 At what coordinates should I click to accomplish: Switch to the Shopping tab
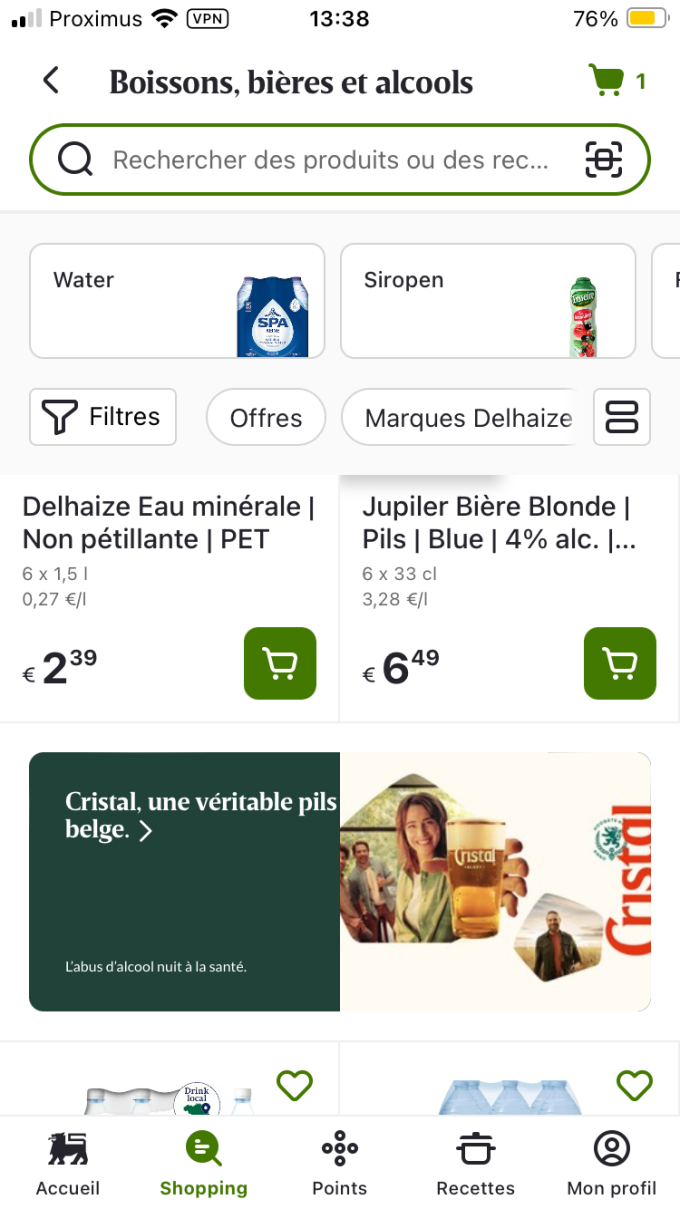(204, 1164)
